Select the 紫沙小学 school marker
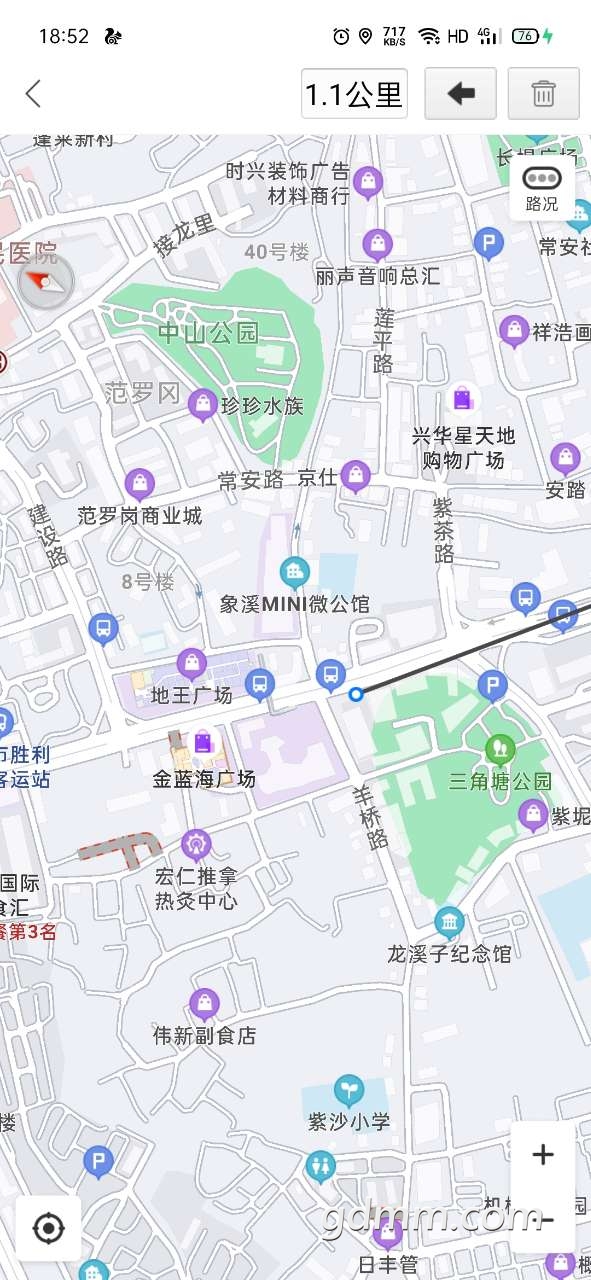This screenshot has width=591, height=1280. coord(348,1088)
